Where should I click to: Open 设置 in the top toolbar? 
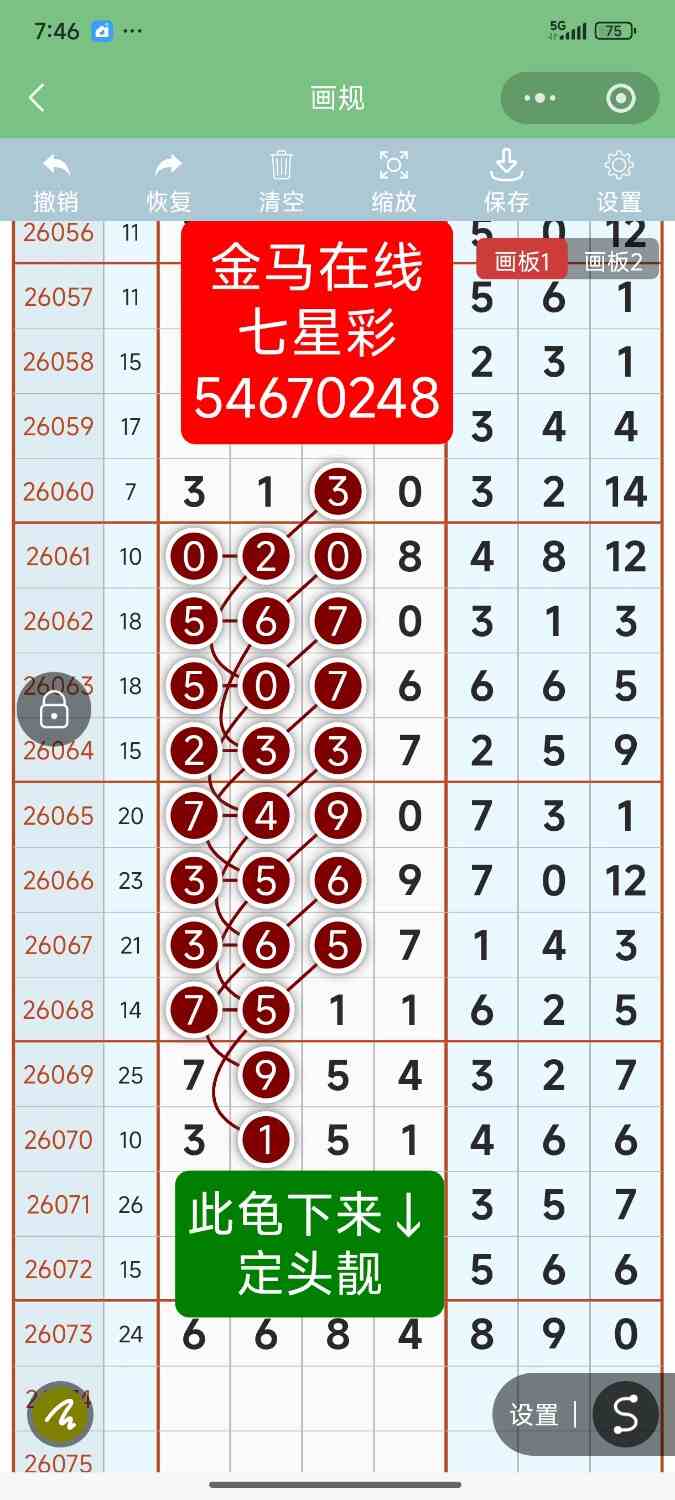pos(619,181)
